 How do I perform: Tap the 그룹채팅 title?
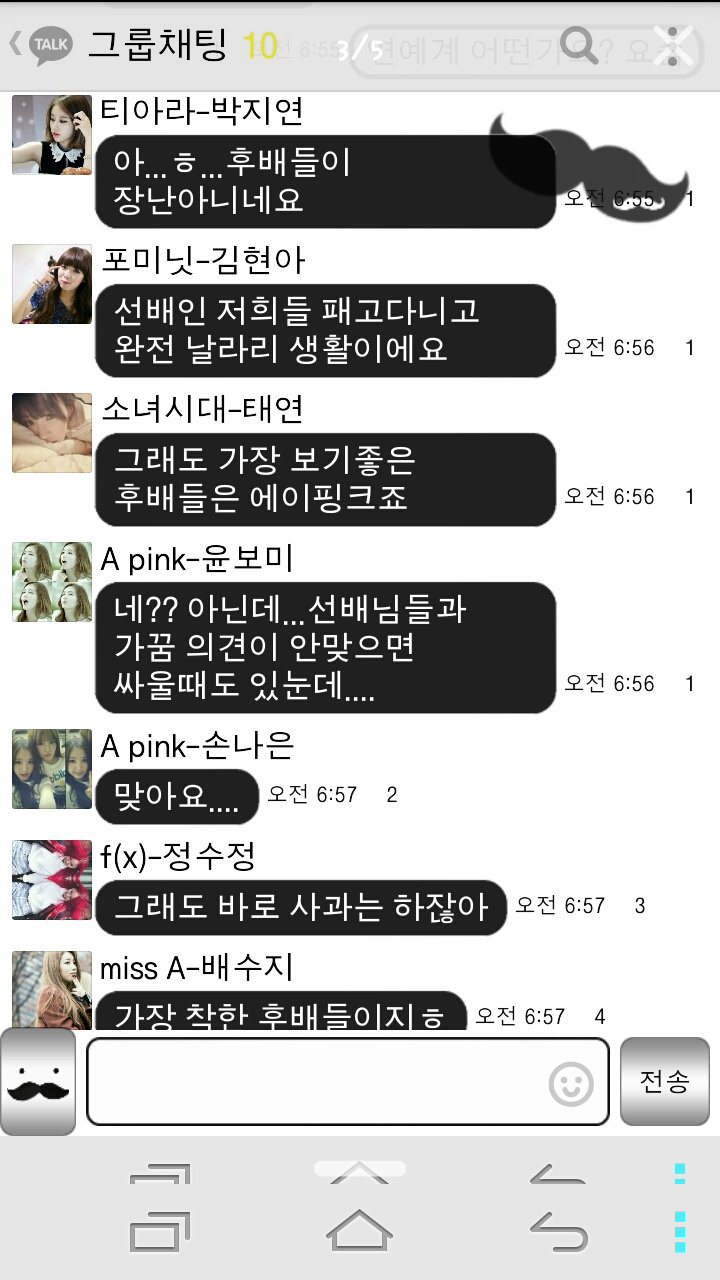(155, 43)
